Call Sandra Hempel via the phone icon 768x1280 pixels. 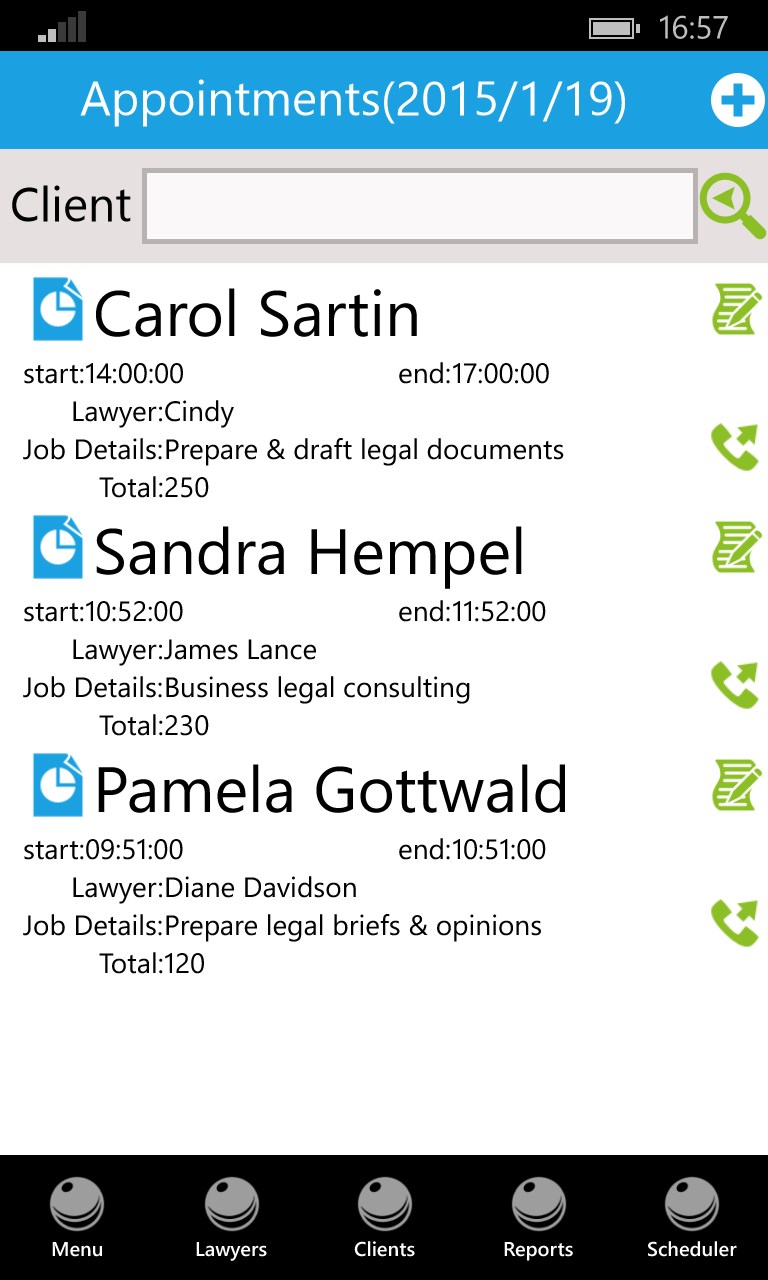click(734, 685)
